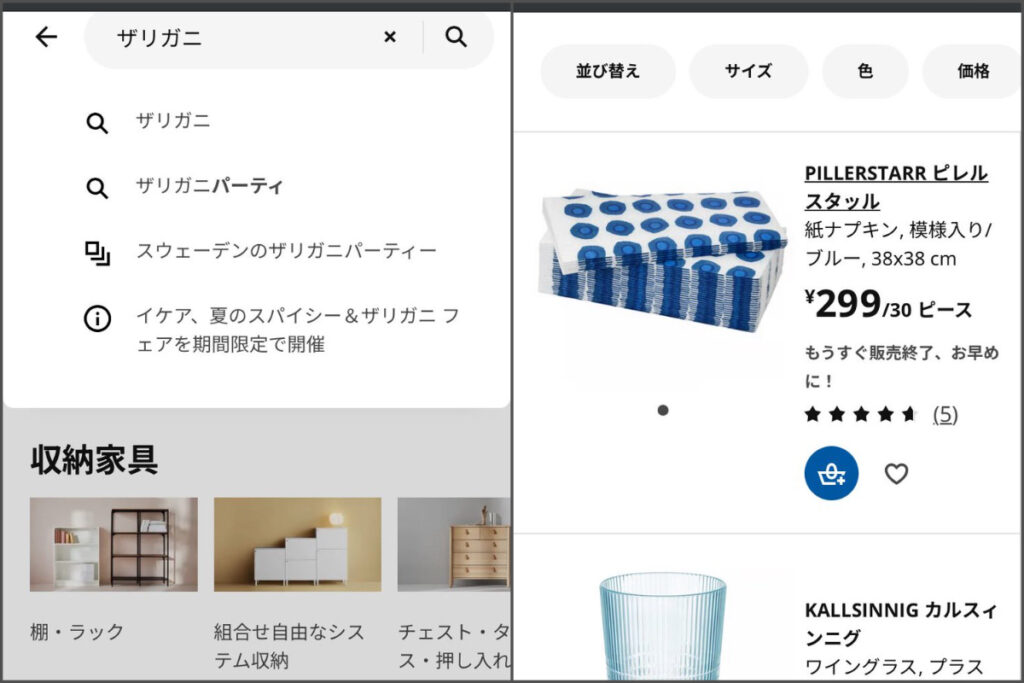Image resolution: width=1024 pixels, height=683 pixels.
Task: Open the 棚・ラック category
Action: pyautogui.click(x=113, y=545)
